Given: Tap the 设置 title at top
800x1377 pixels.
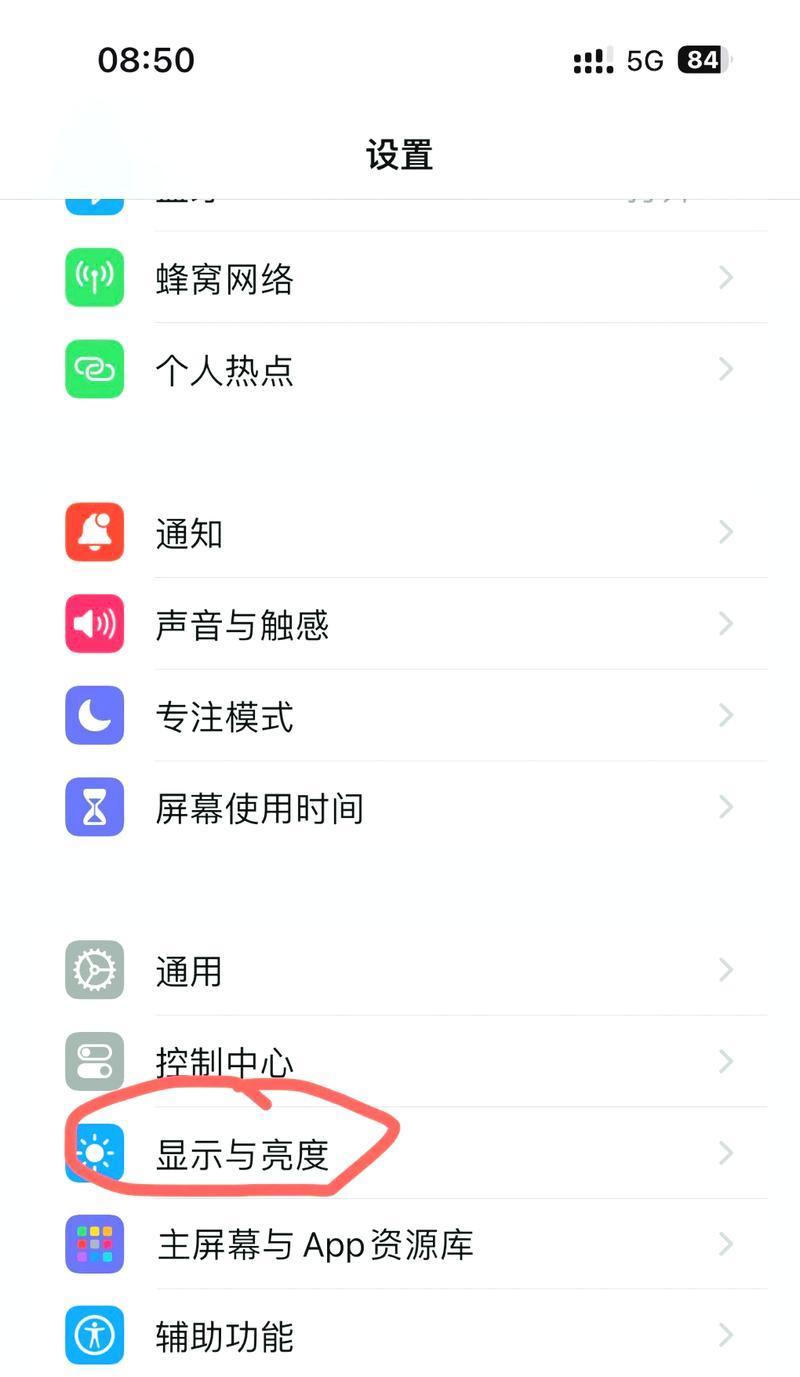Looking at the screenshot, I should [x=400, y=155].
